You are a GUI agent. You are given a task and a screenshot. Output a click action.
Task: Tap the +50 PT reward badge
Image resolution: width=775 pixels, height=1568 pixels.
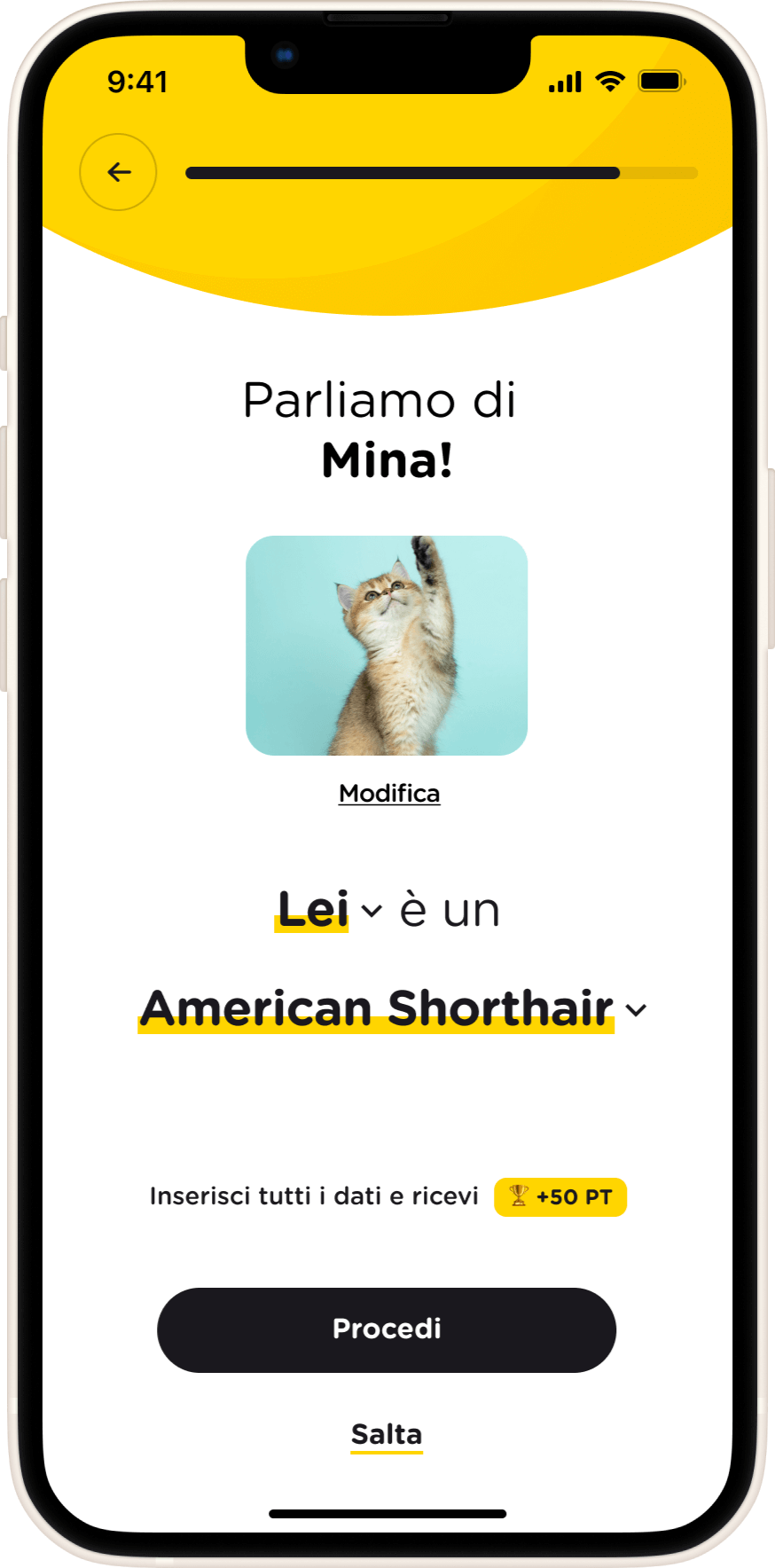pyautogui.click(x=560, y=1196)
